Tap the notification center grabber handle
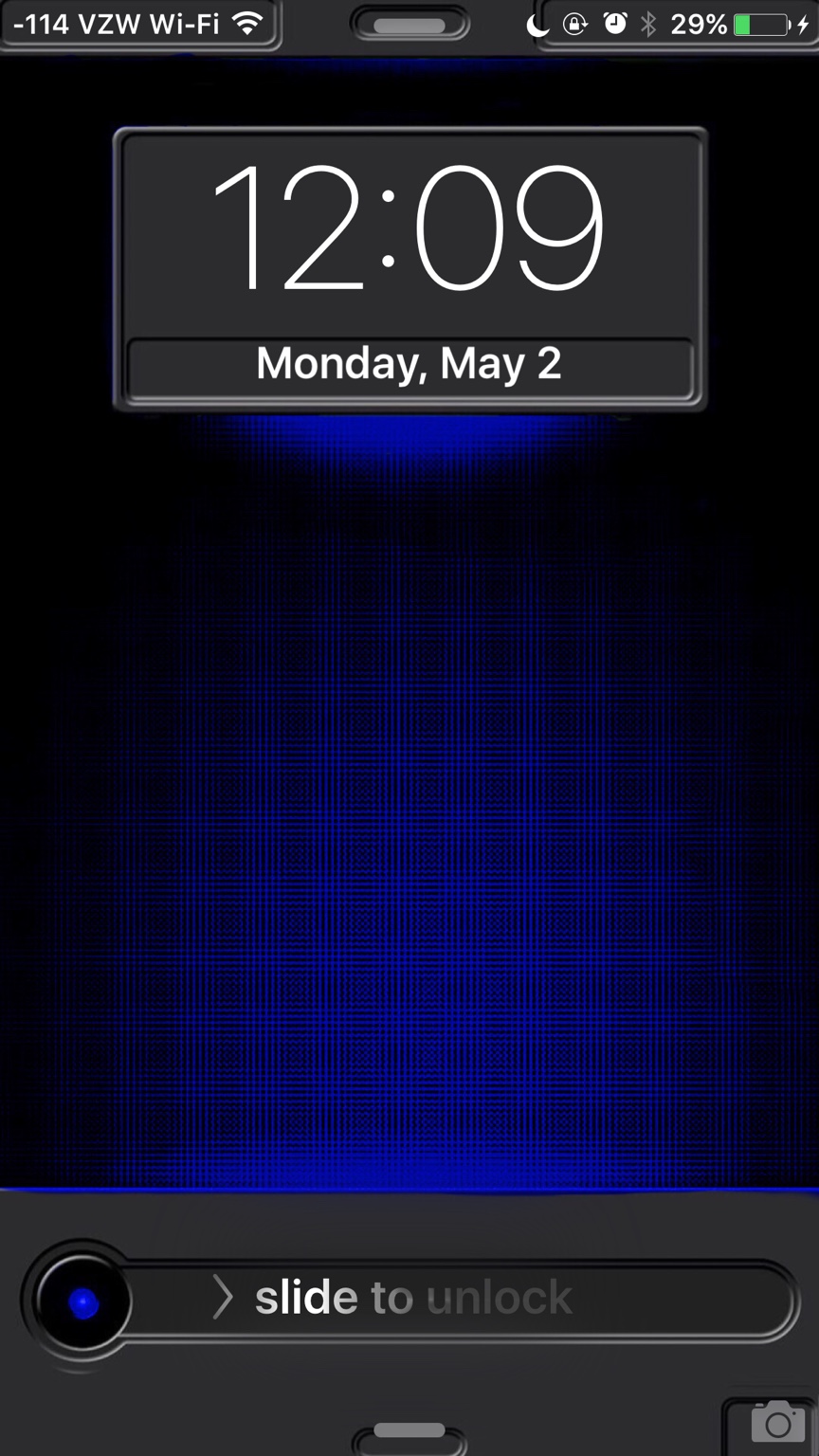Viewport: 819px width, 1456px height. [x=409, y=25]
